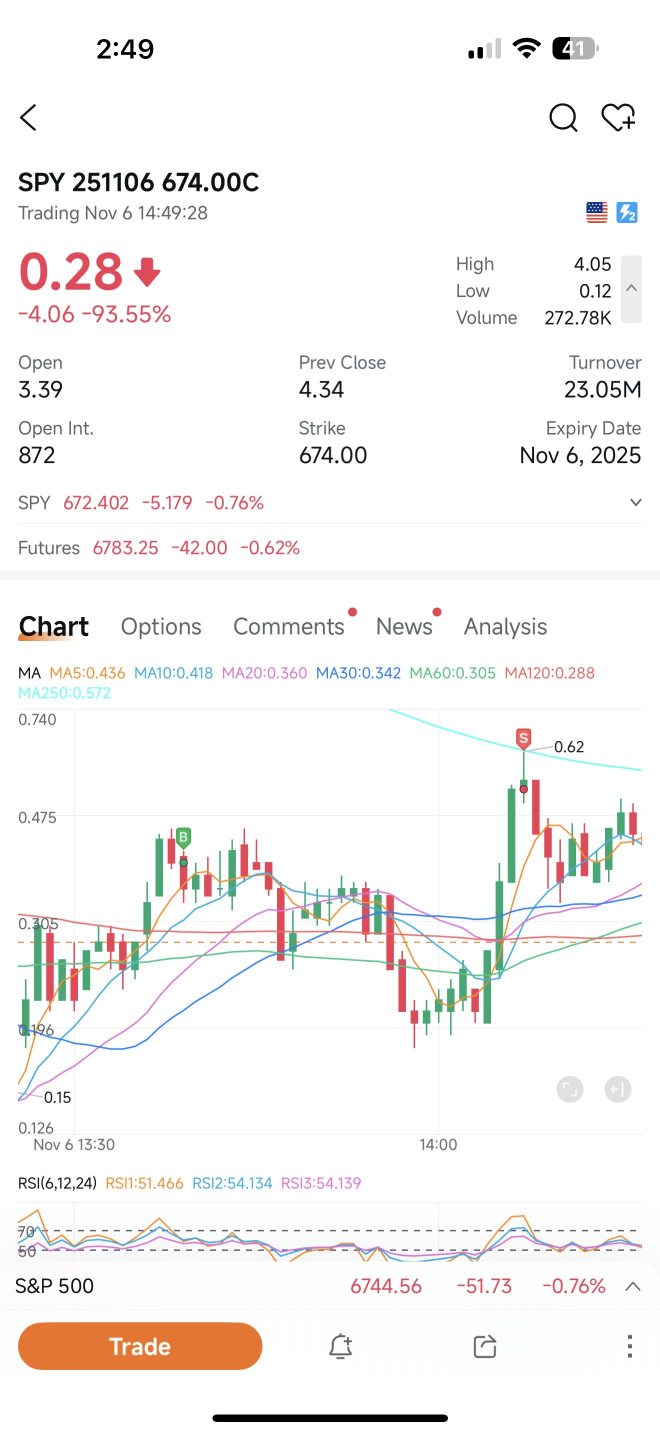View the Analysis tab
This screenshot has width=660, height=1434.
click(x=505, y=627)
